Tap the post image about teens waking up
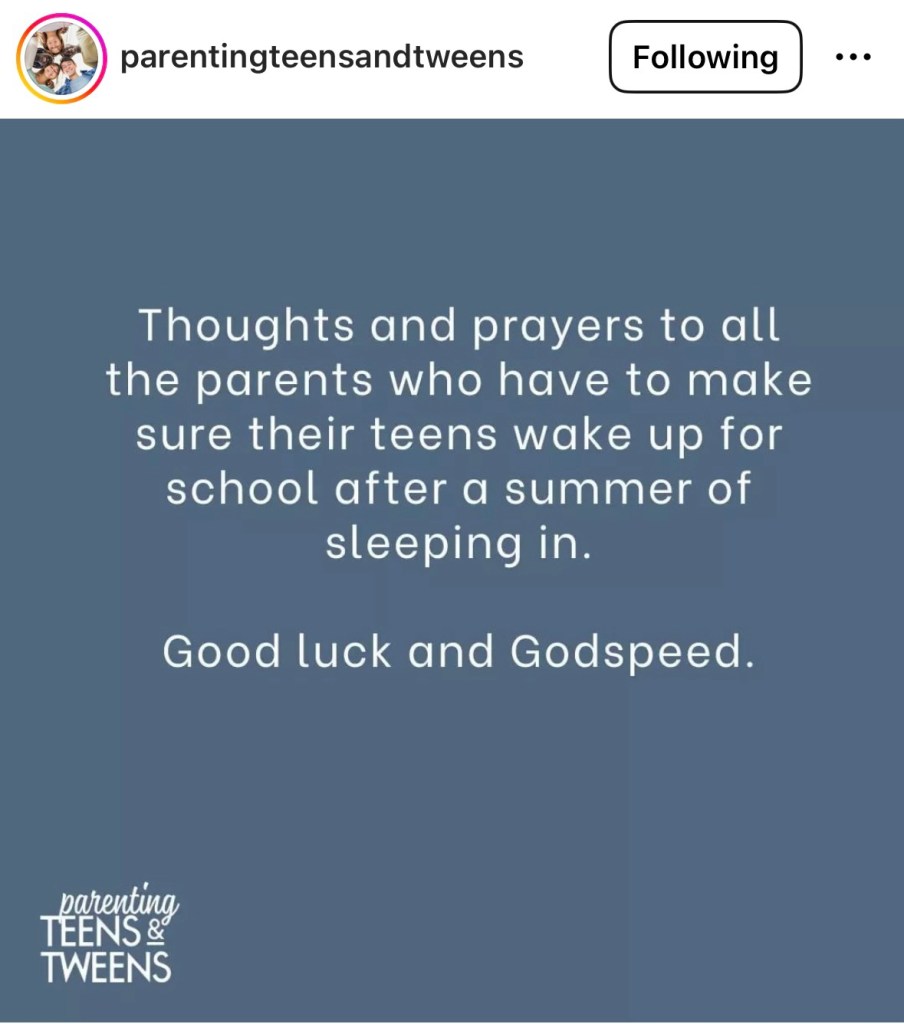This screenshot has width=904, height=1024. click(x=452, y=570)
